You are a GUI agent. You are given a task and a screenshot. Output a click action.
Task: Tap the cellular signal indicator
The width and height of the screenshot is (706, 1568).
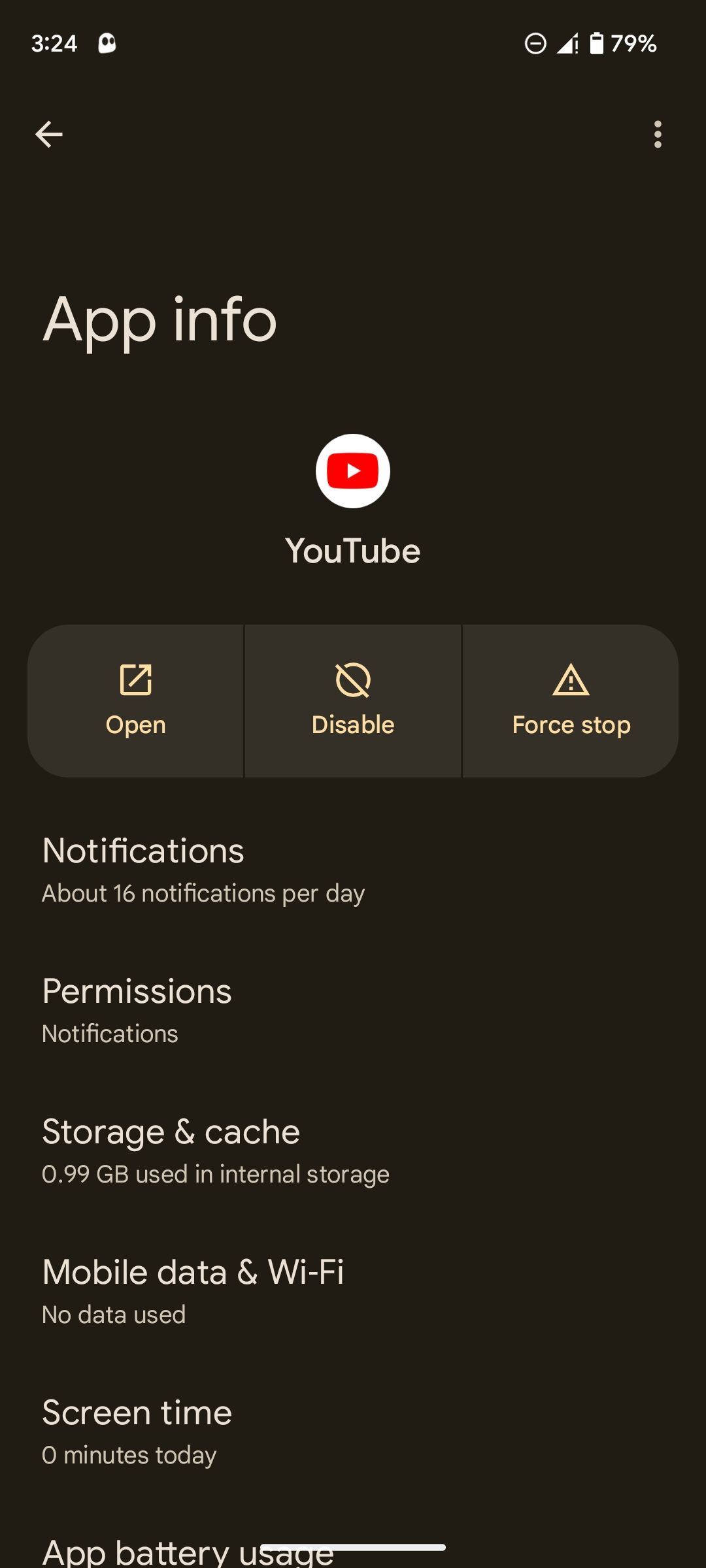coord(566,44)
